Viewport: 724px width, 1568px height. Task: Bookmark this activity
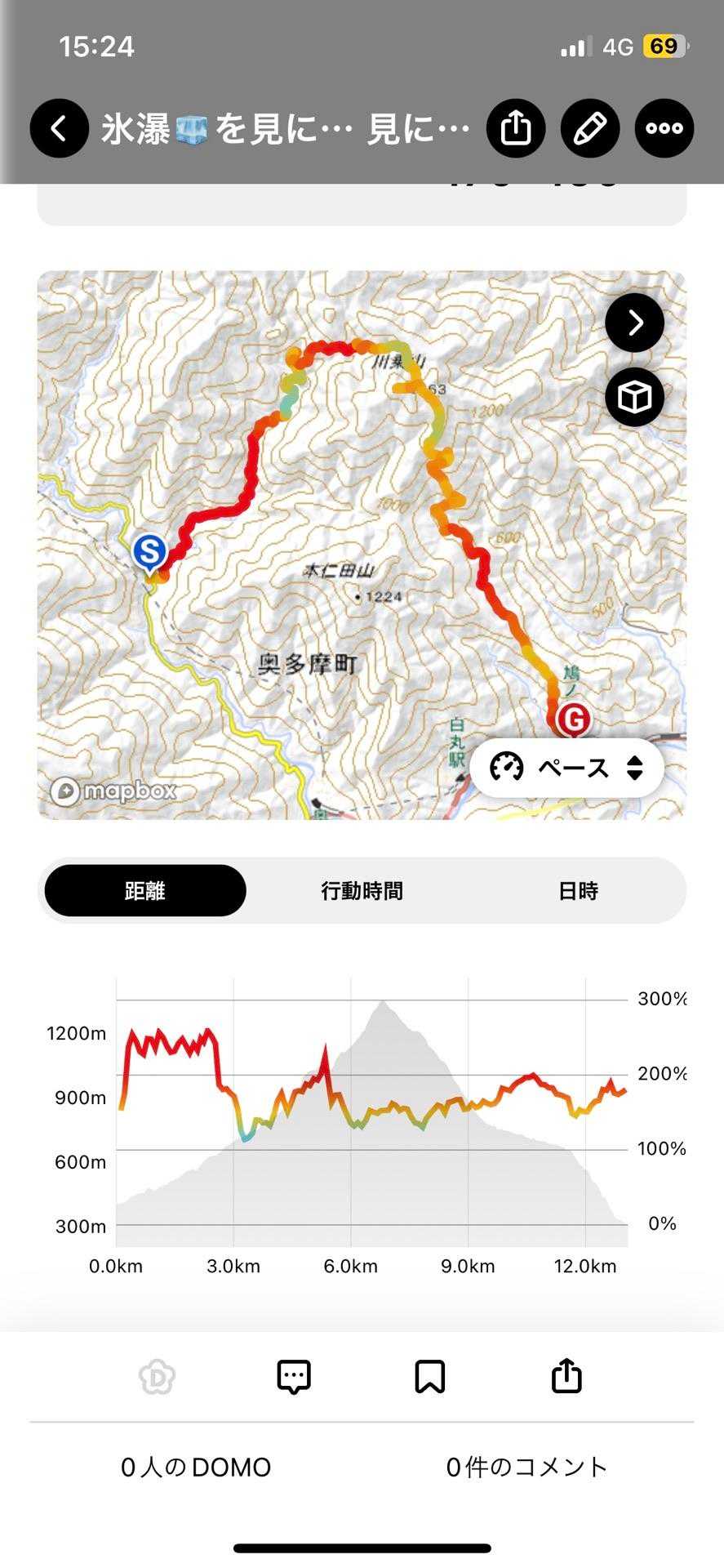click(x=430, y=1377)
